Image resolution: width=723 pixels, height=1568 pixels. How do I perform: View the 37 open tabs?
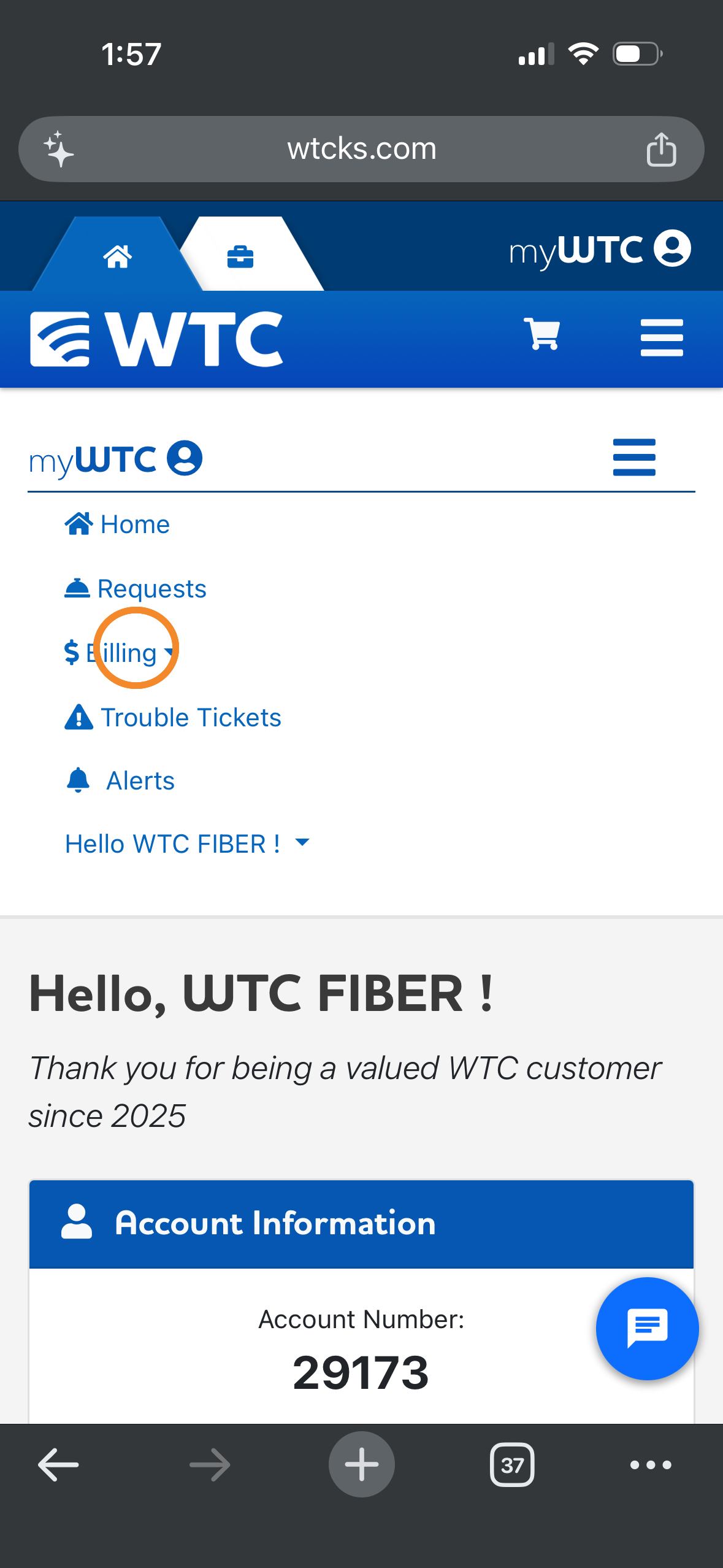click(x=512, y=1465)
